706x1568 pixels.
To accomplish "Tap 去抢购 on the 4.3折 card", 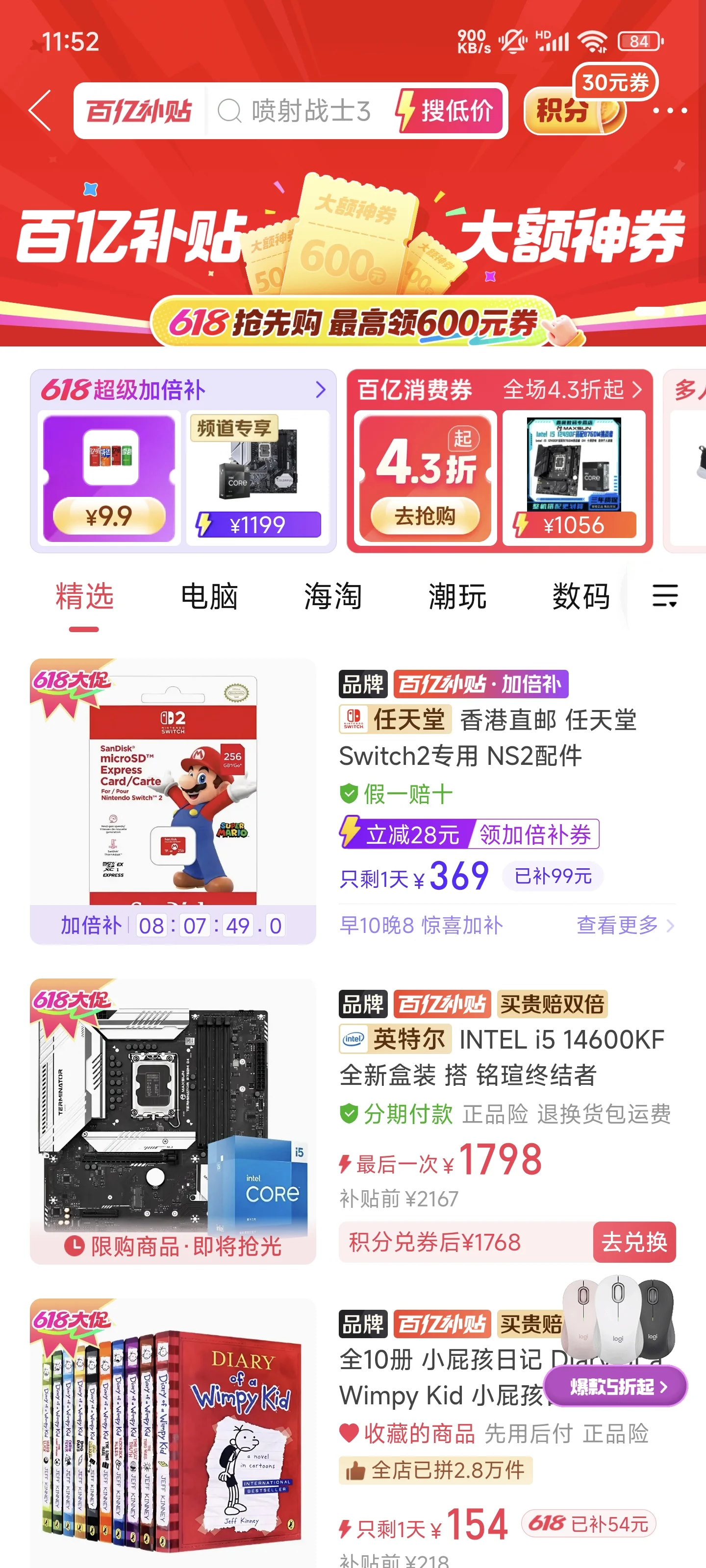I will [x=425, y=515].
